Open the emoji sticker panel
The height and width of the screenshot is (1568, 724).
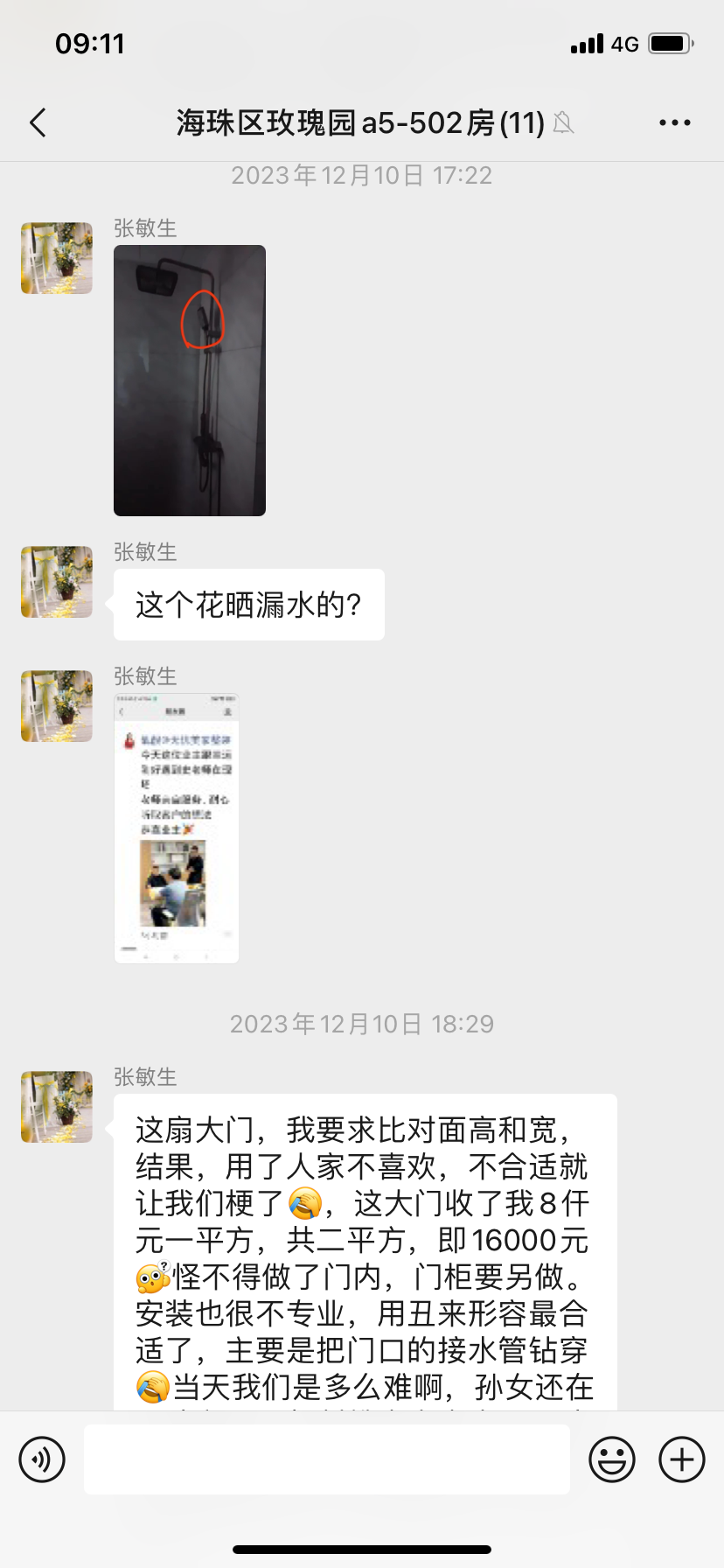611,1459
